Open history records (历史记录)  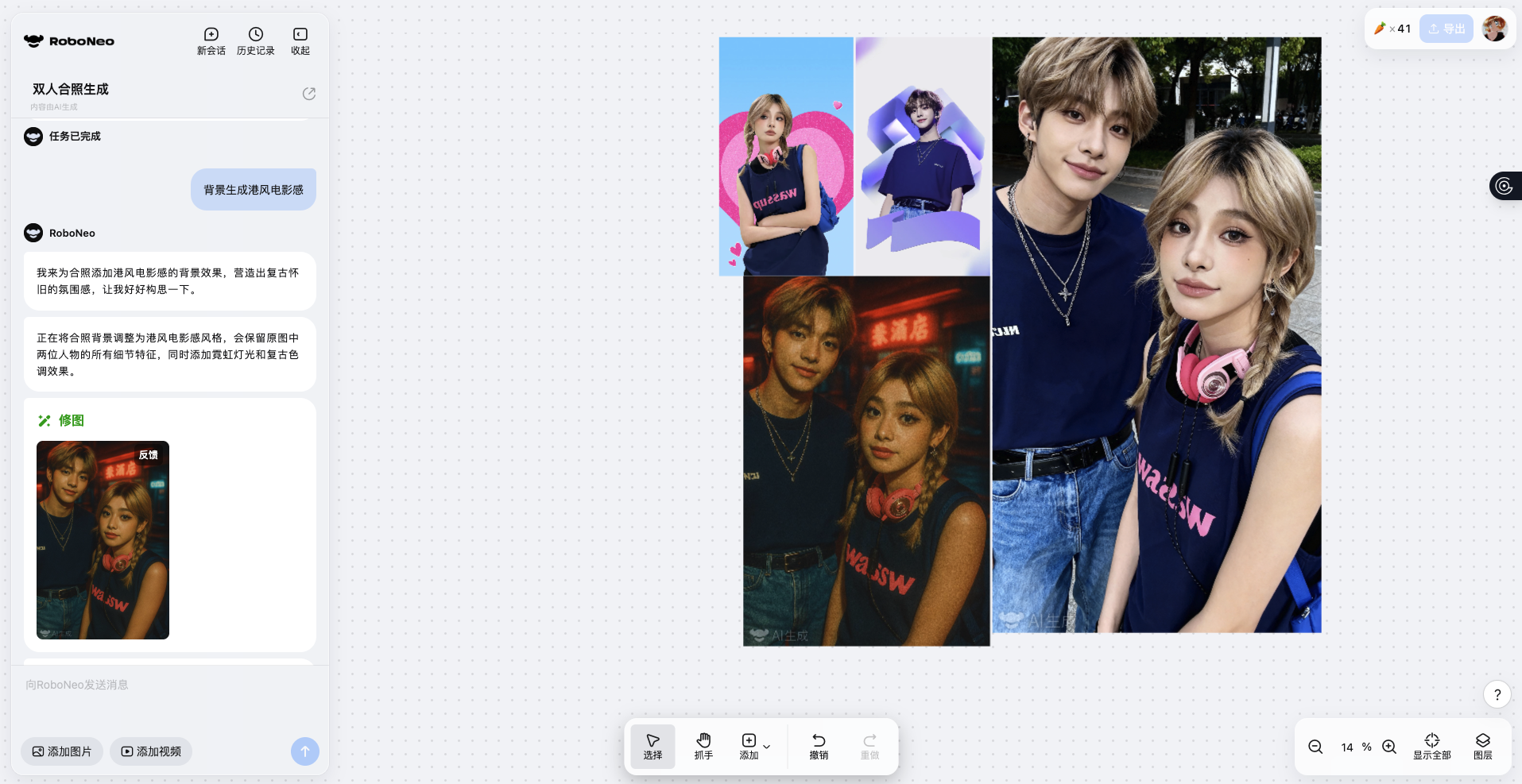tap(255, 41)
